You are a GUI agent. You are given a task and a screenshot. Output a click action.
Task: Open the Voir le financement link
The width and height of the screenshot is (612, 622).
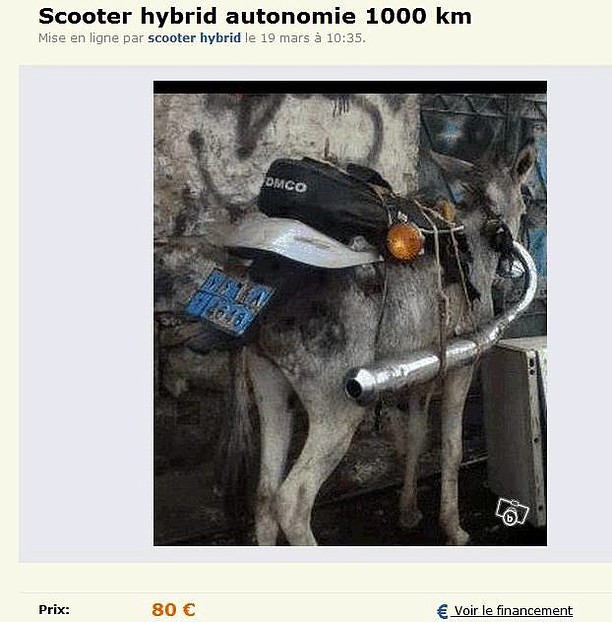click(x=513, y=610)
